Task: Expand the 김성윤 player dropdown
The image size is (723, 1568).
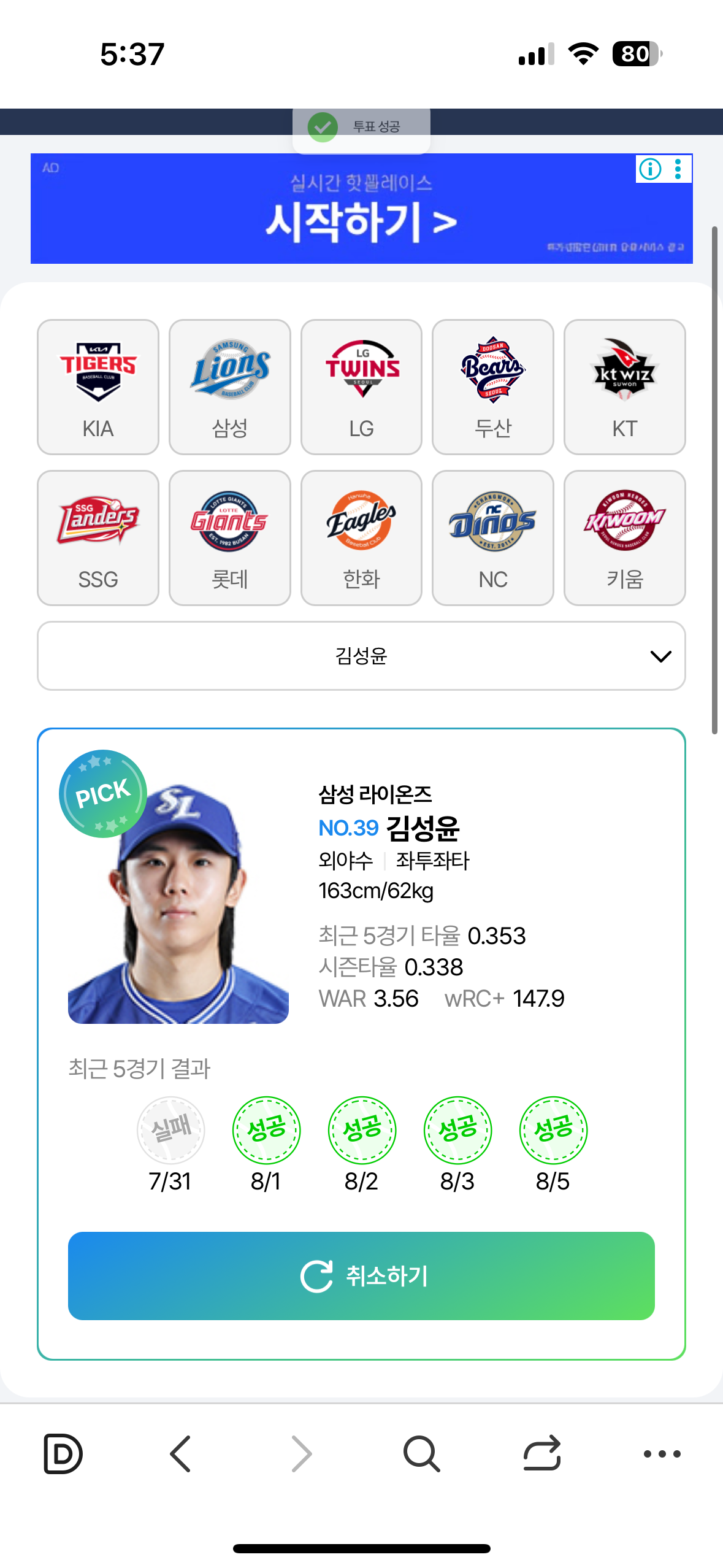Action: click(361, 656)
